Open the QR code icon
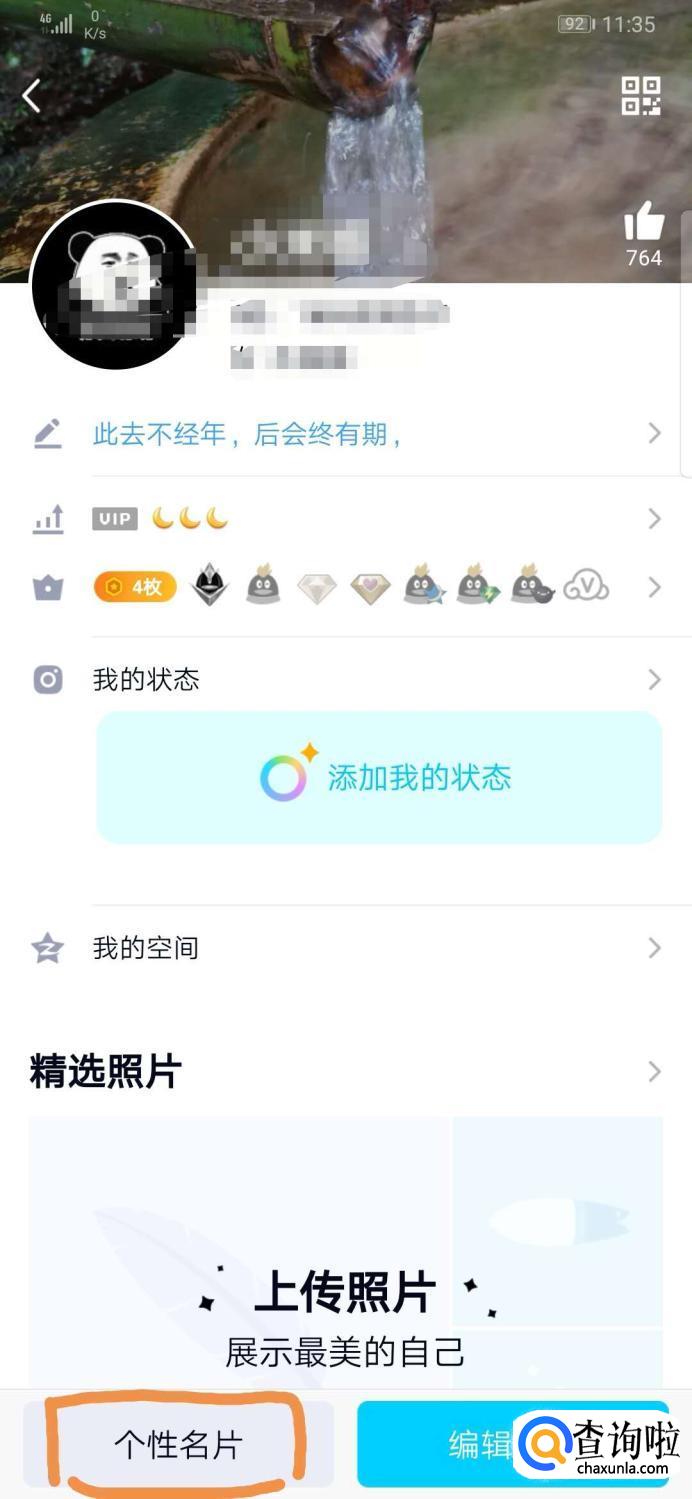Viewport: 692px width, 1499px height. pyautogui.click(x=641, y=96)
